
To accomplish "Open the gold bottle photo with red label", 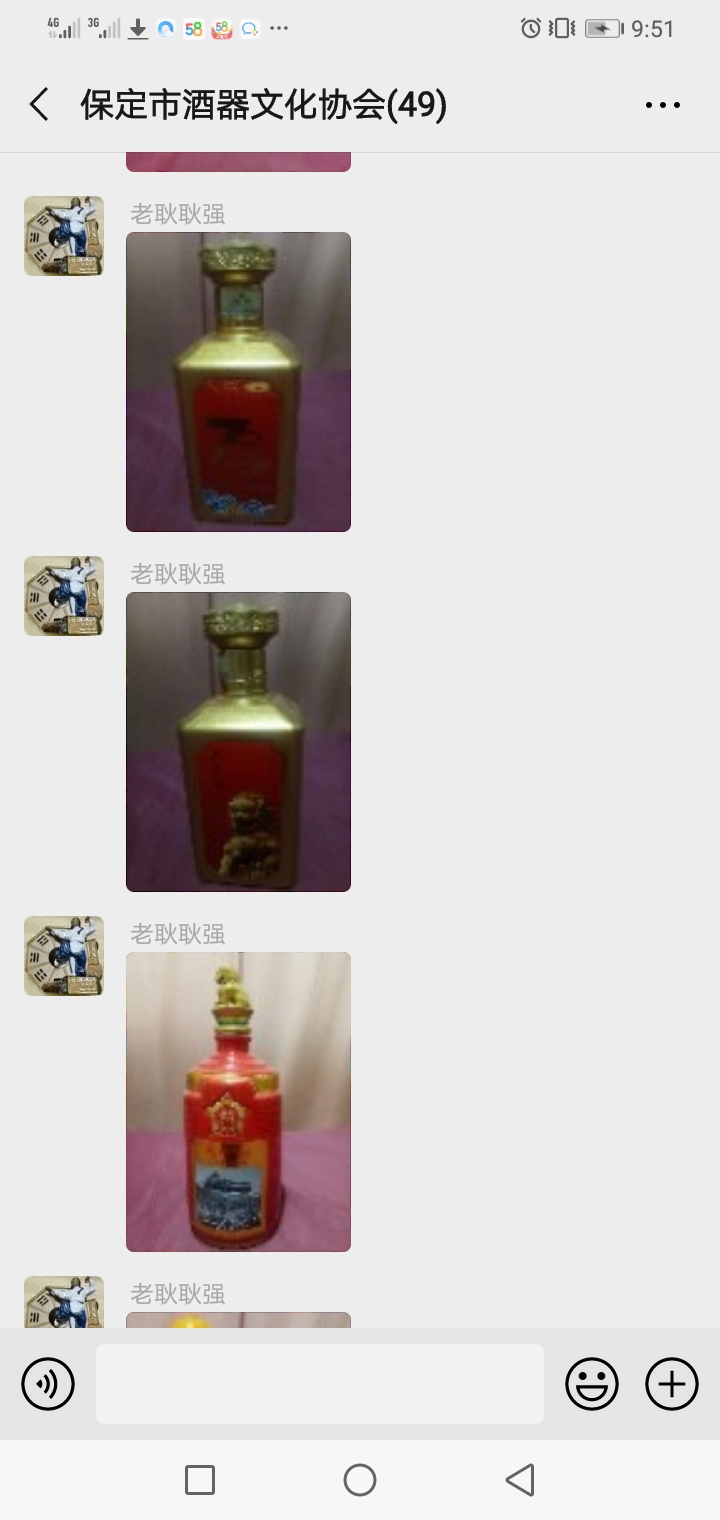I will [238, 382].
